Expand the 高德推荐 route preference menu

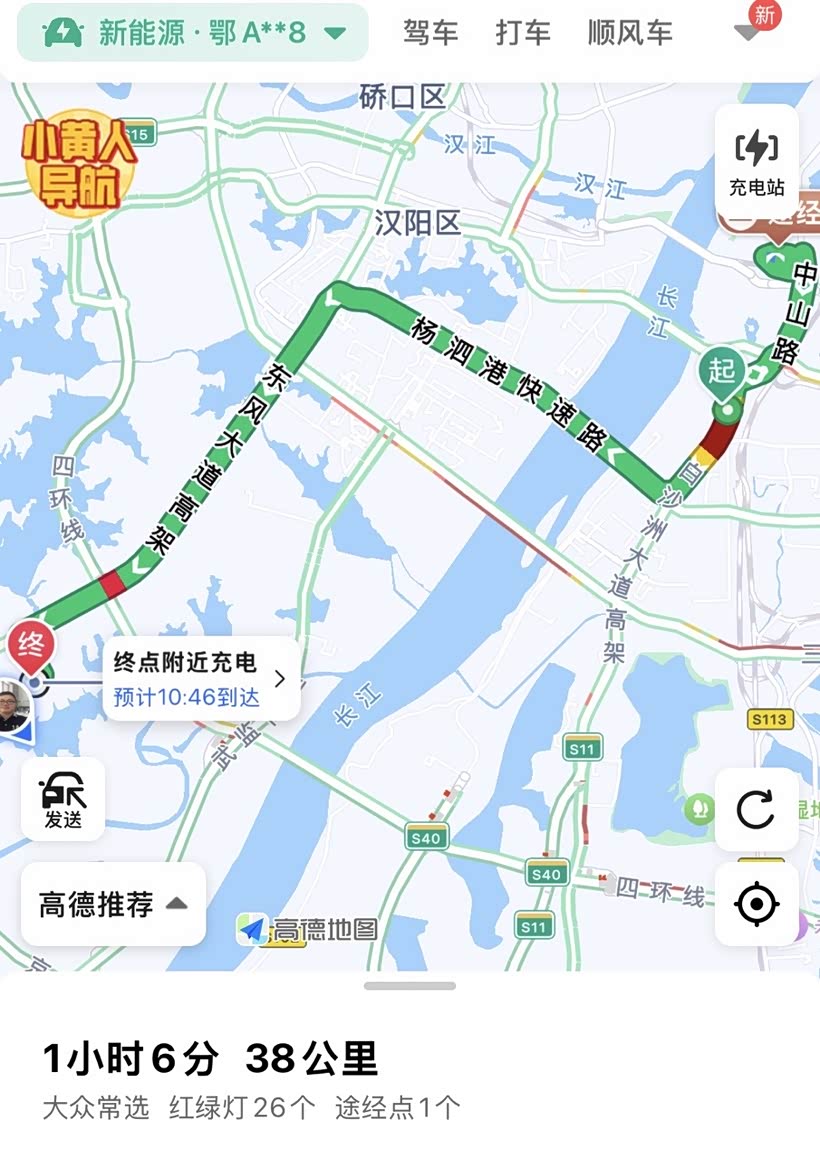113,904
